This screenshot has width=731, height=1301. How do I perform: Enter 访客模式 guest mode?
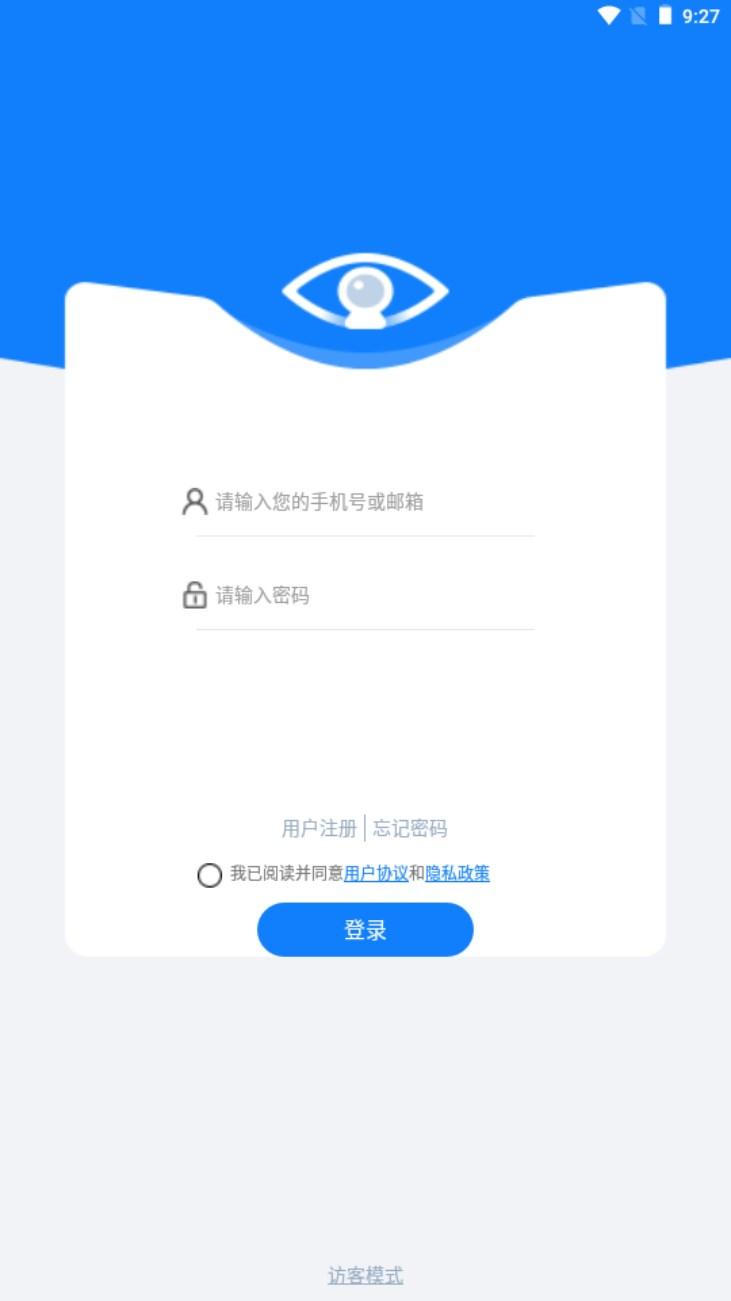click(x=365, y=1275)
